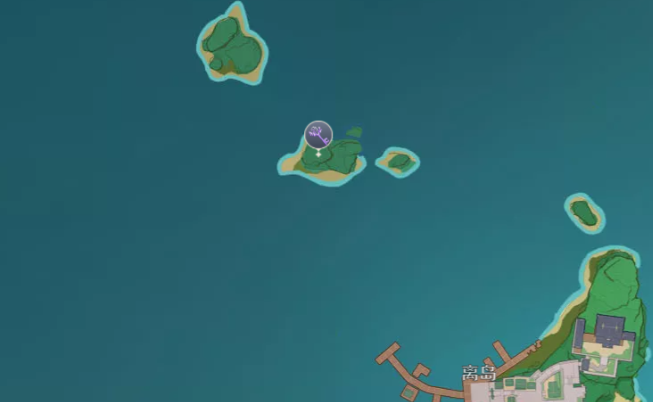The image size is (653, 402).
Task: Tap the map pin on the small island
Action: click(319, 134)
